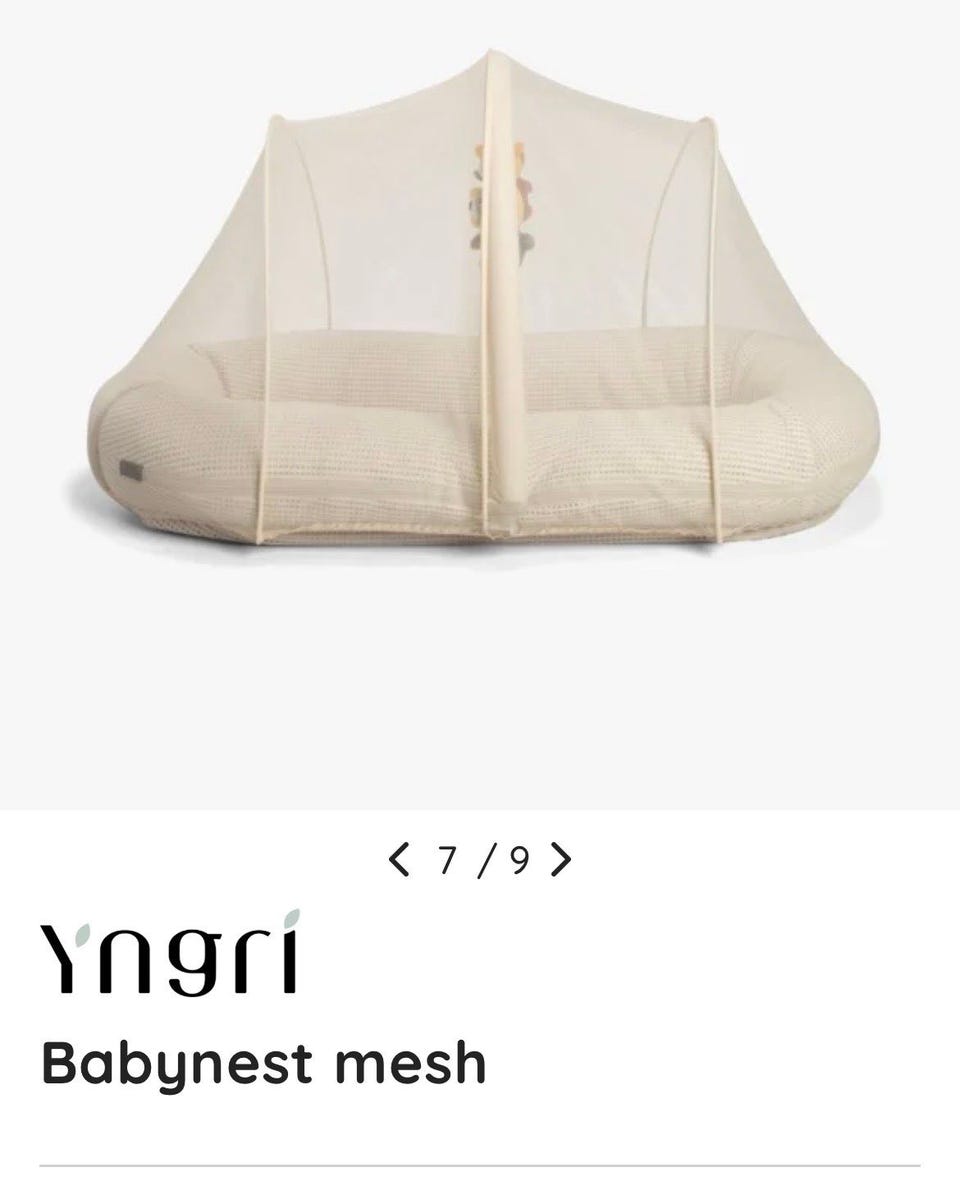Go to the previous product image
This screenshot has width=960, height=1181.
tap(400, 859)
